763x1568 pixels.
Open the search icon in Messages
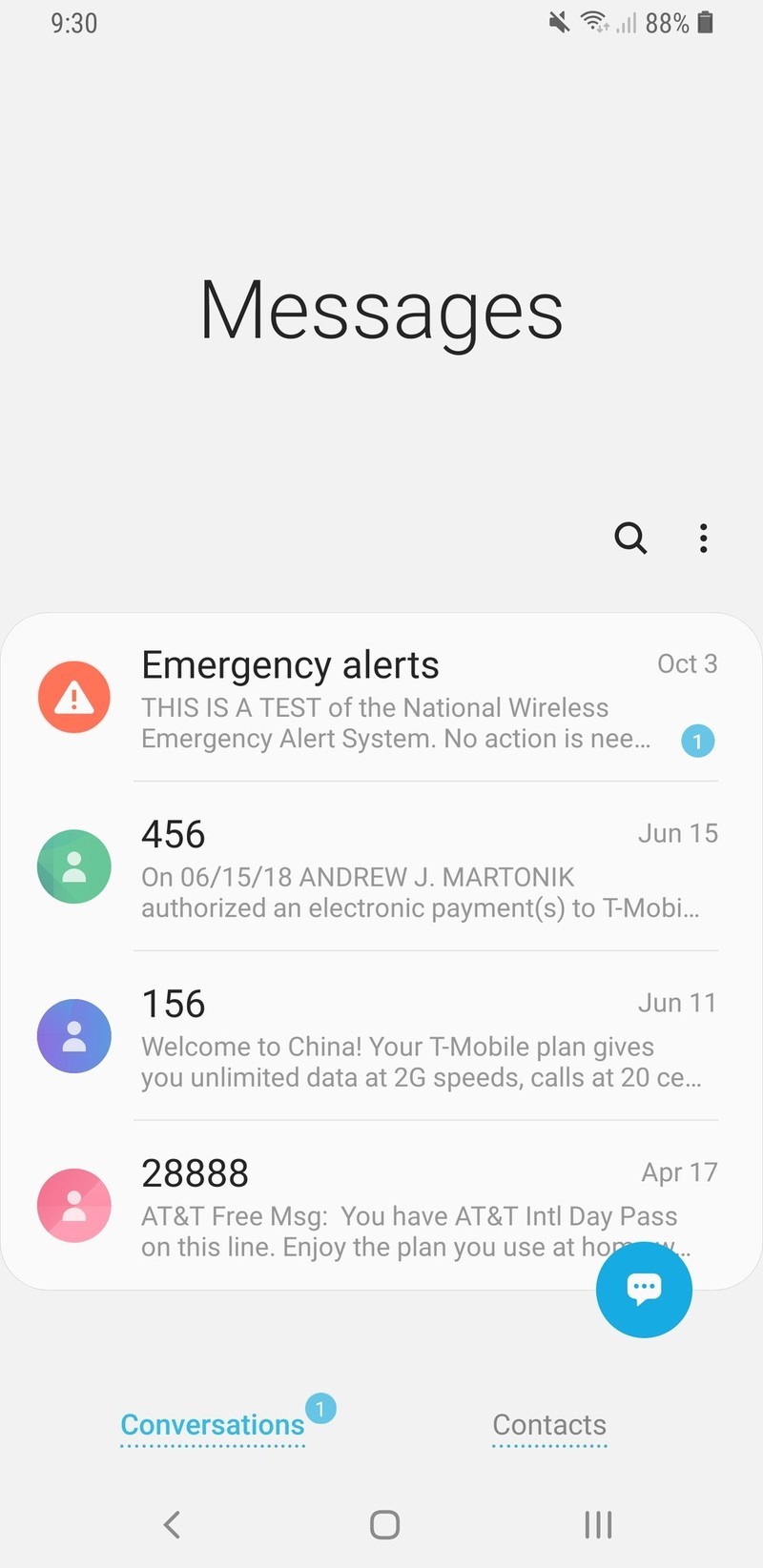coord(630,538)
